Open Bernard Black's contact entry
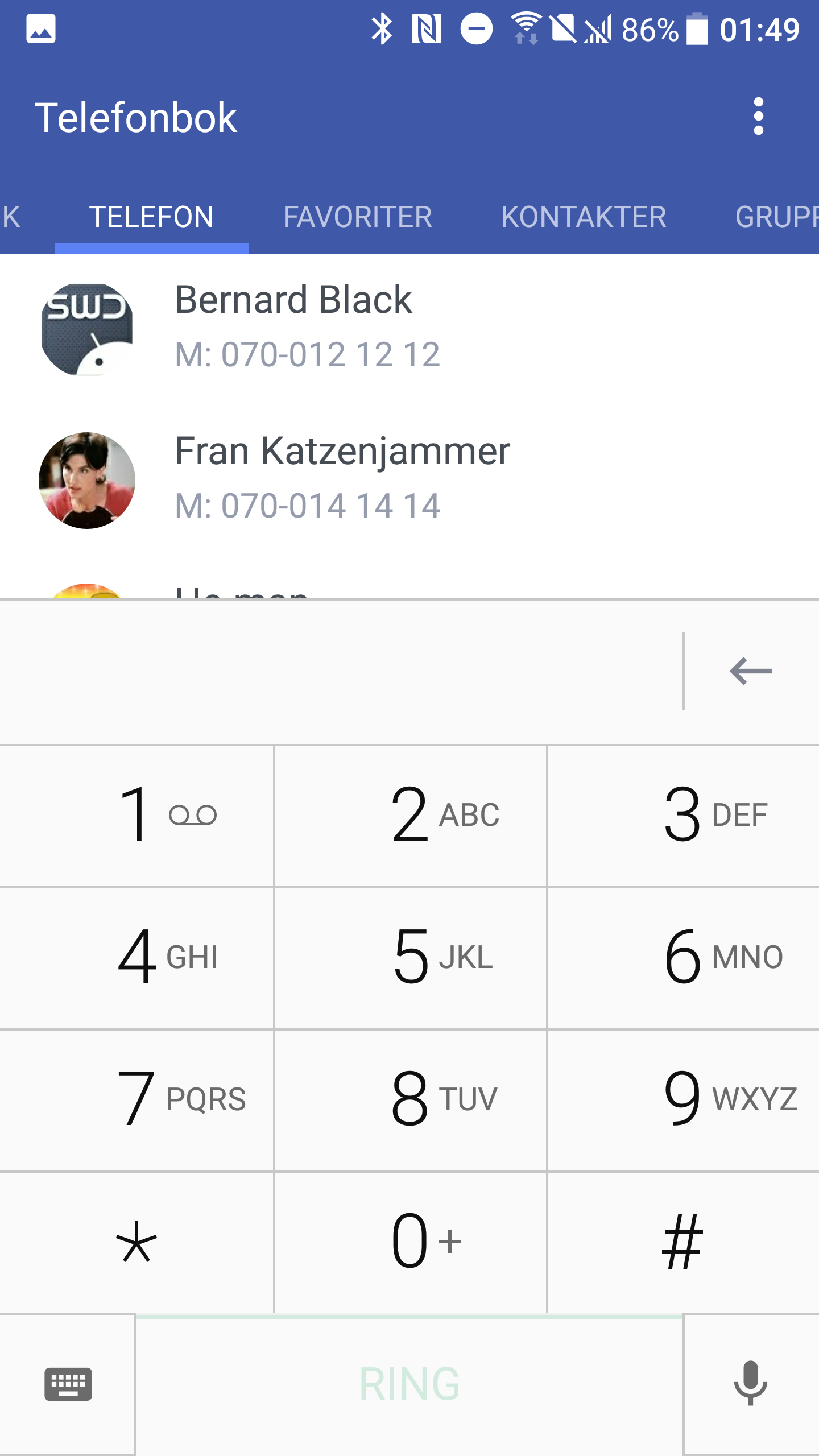 point(409,329)
